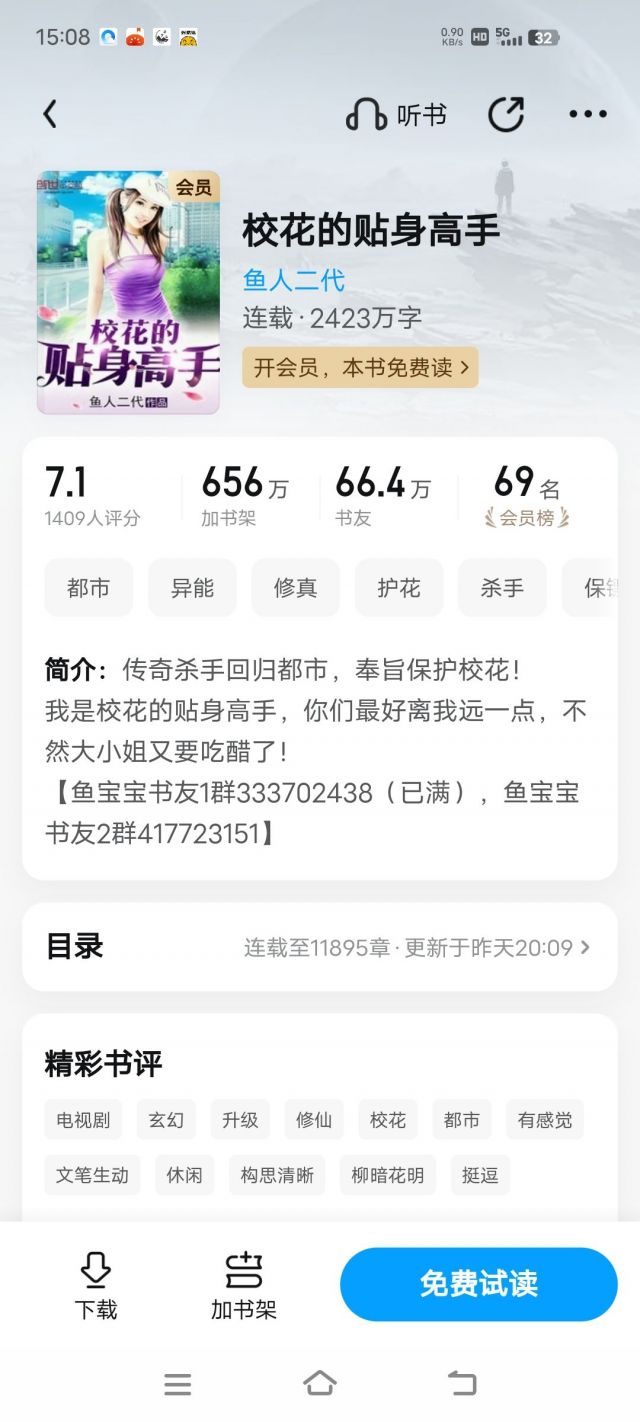Open the three-dot overflow menu

[587, 115]
